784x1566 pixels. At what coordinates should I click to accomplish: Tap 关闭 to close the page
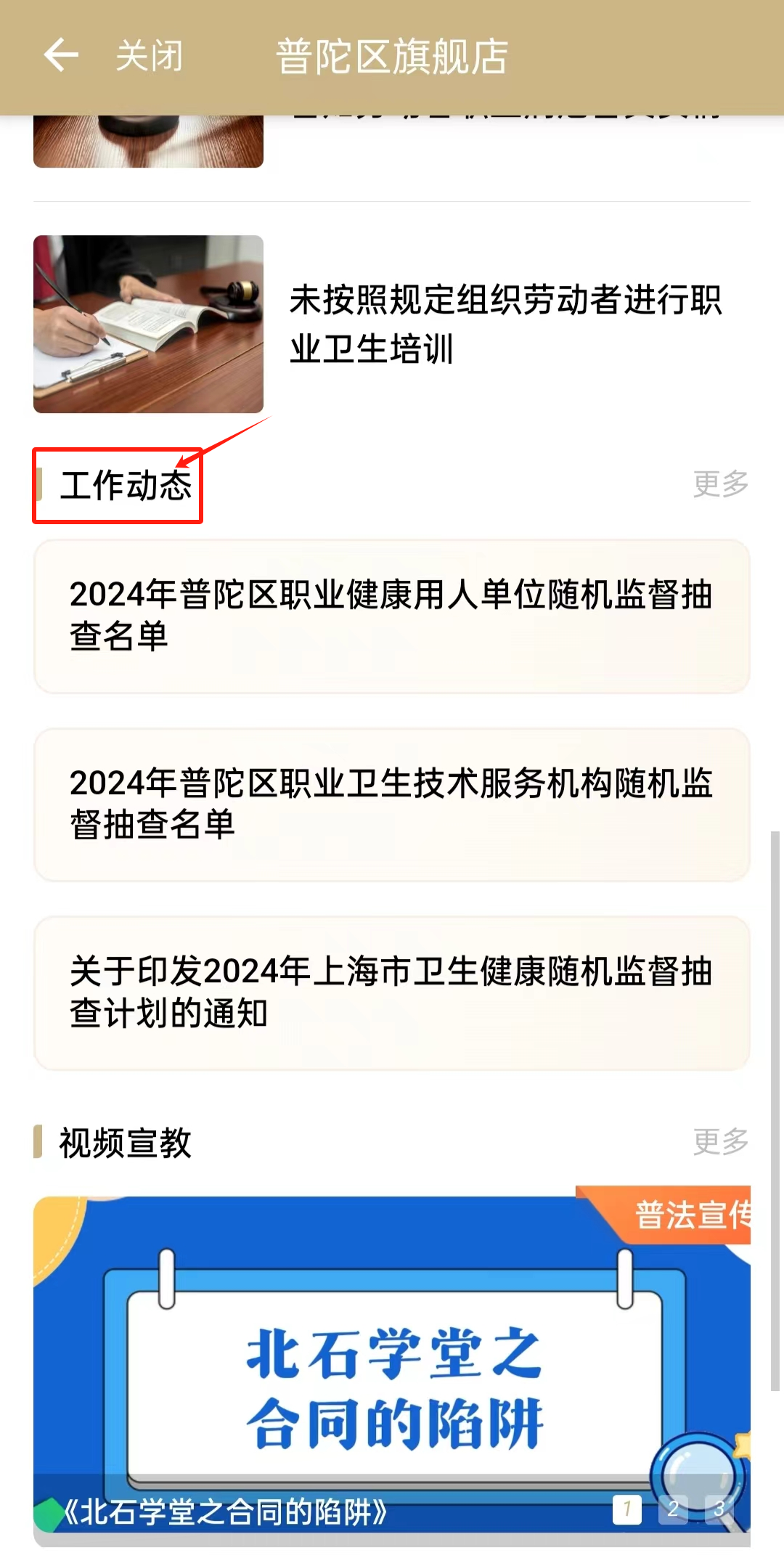(150, 56)
